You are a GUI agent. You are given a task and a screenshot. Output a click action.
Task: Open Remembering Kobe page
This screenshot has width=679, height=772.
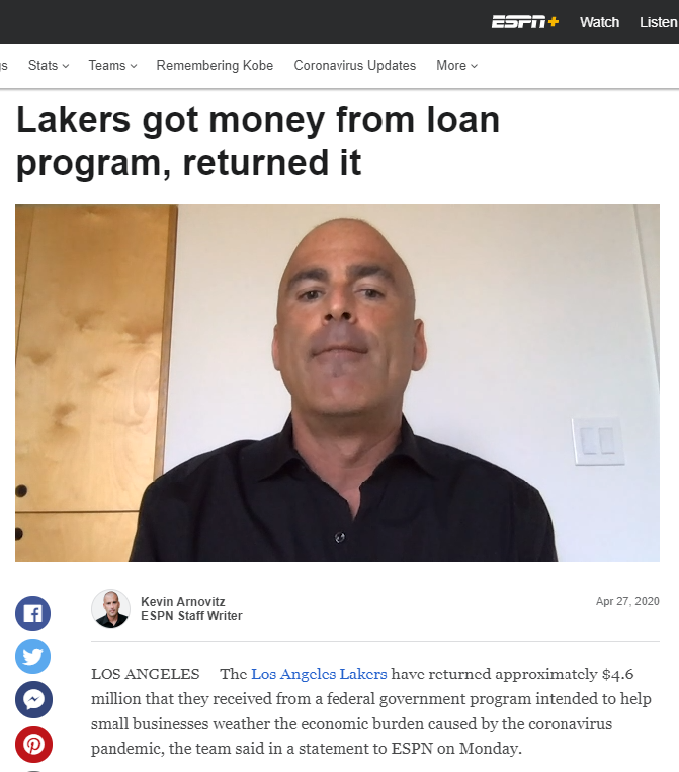pos(215,65)
